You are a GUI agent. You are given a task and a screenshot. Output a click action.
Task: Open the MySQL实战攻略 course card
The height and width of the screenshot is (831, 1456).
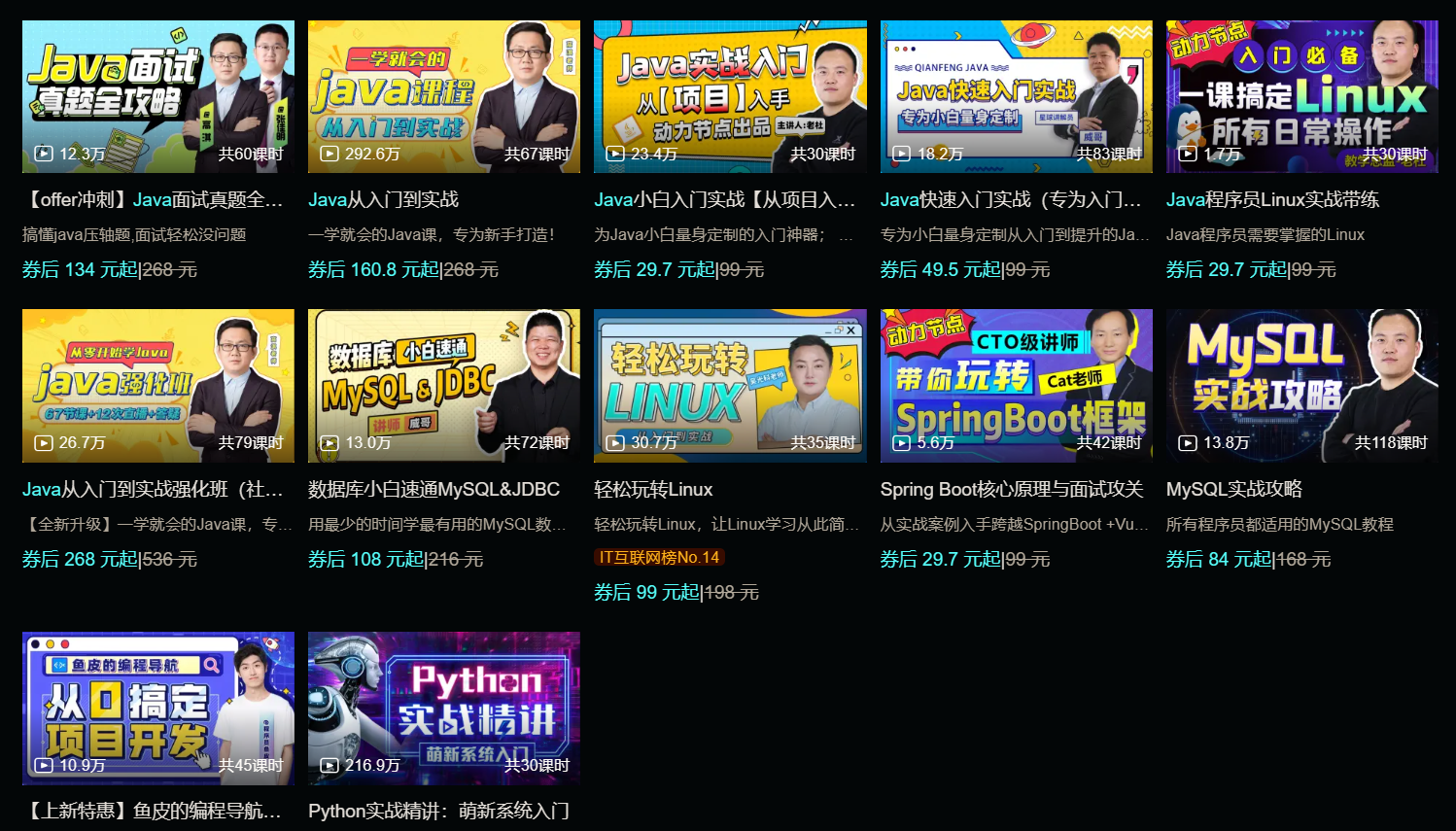[x=1301, y=386]
